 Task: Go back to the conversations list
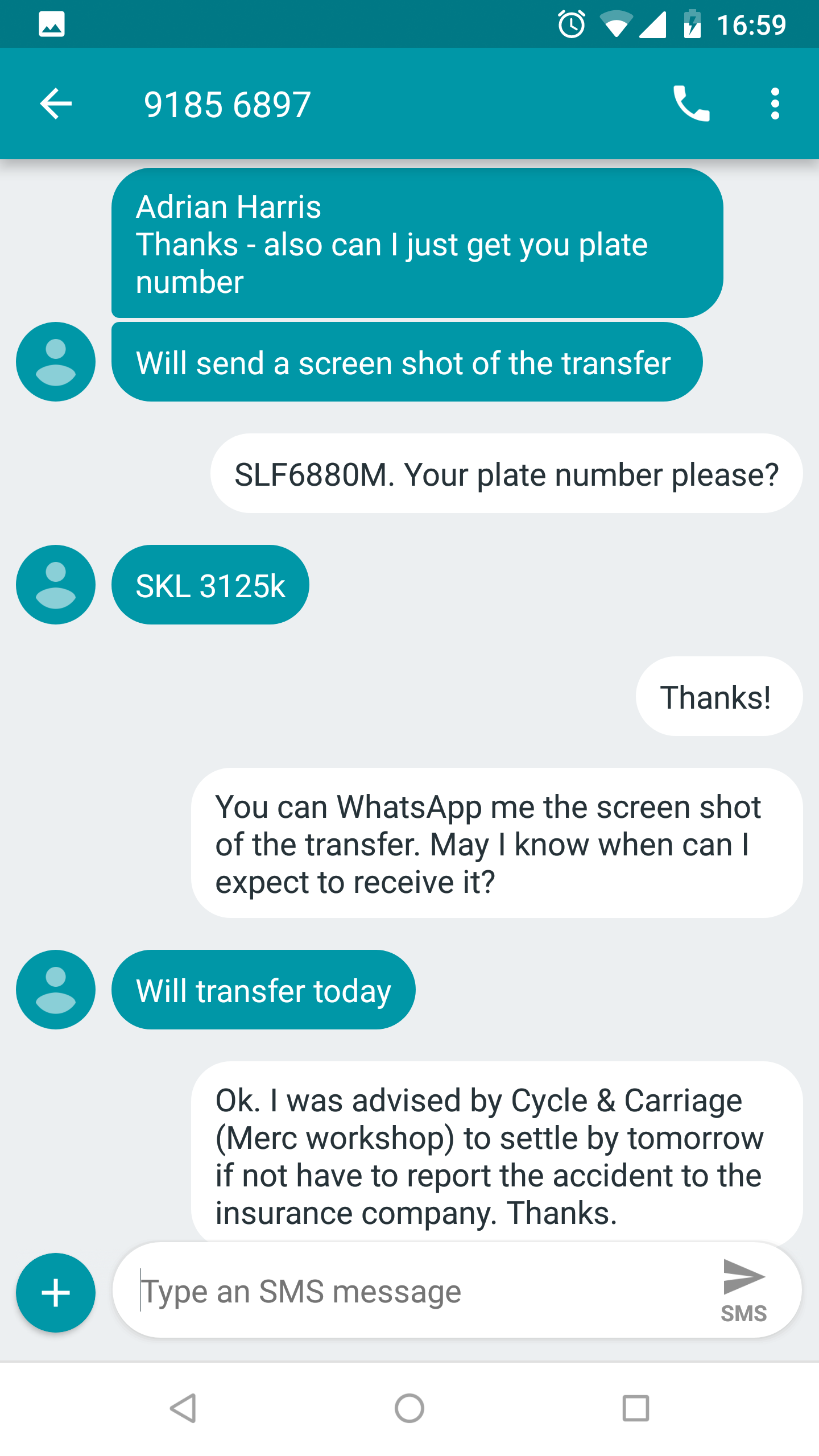(56, 104)
